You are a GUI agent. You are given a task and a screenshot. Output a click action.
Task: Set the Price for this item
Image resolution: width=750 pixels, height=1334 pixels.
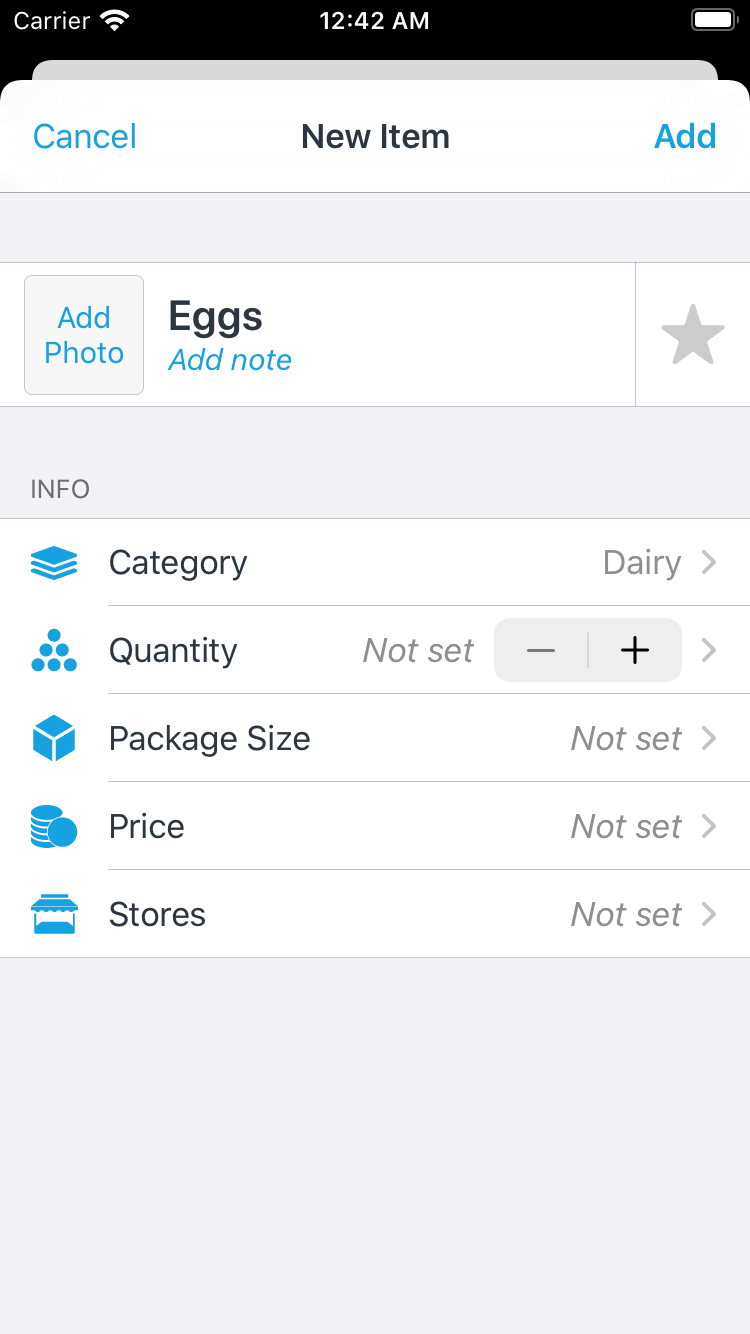pyautogui.click(x=375, y=826)
